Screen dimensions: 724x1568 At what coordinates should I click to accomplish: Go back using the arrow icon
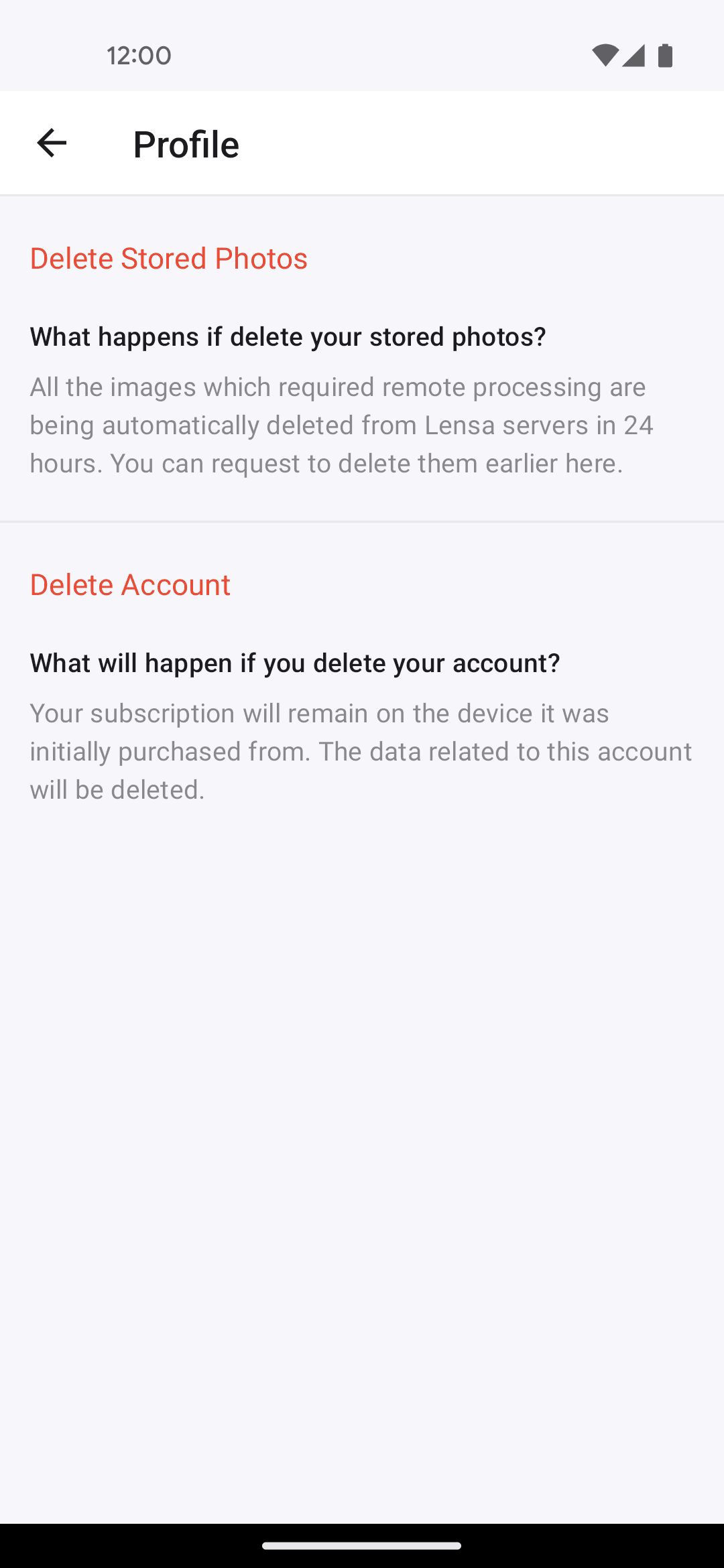pos(52,143)
